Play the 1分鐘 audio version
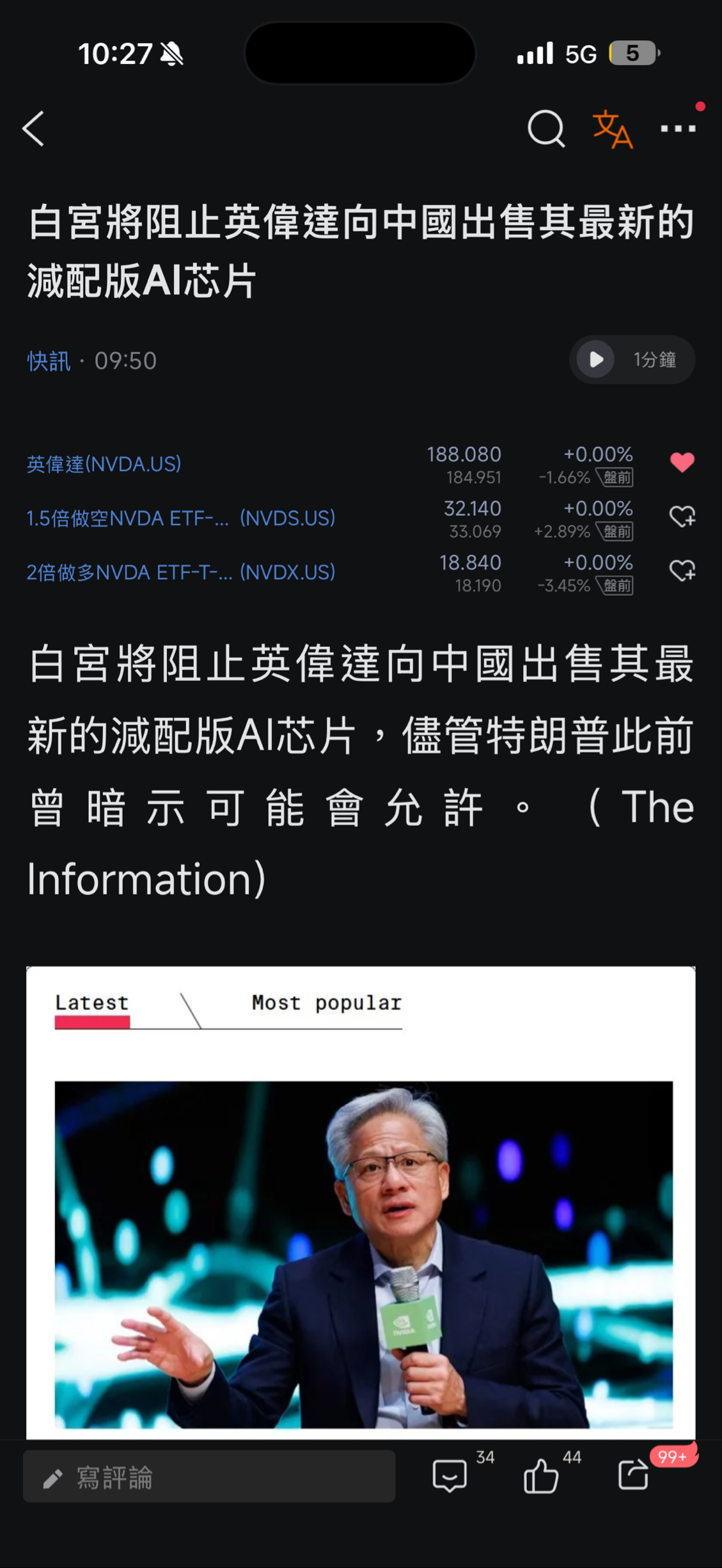Screen dimensions: 722x1568 596,360
